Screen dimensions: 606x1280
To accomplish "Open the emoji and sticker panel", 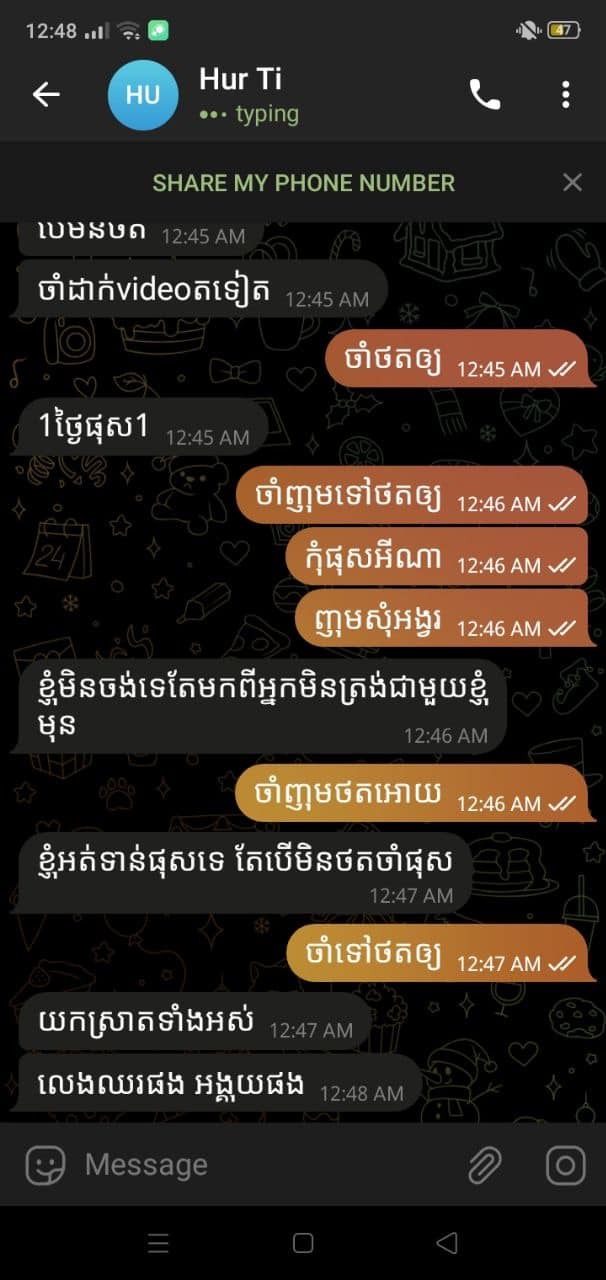I will tap(45, 1165).
